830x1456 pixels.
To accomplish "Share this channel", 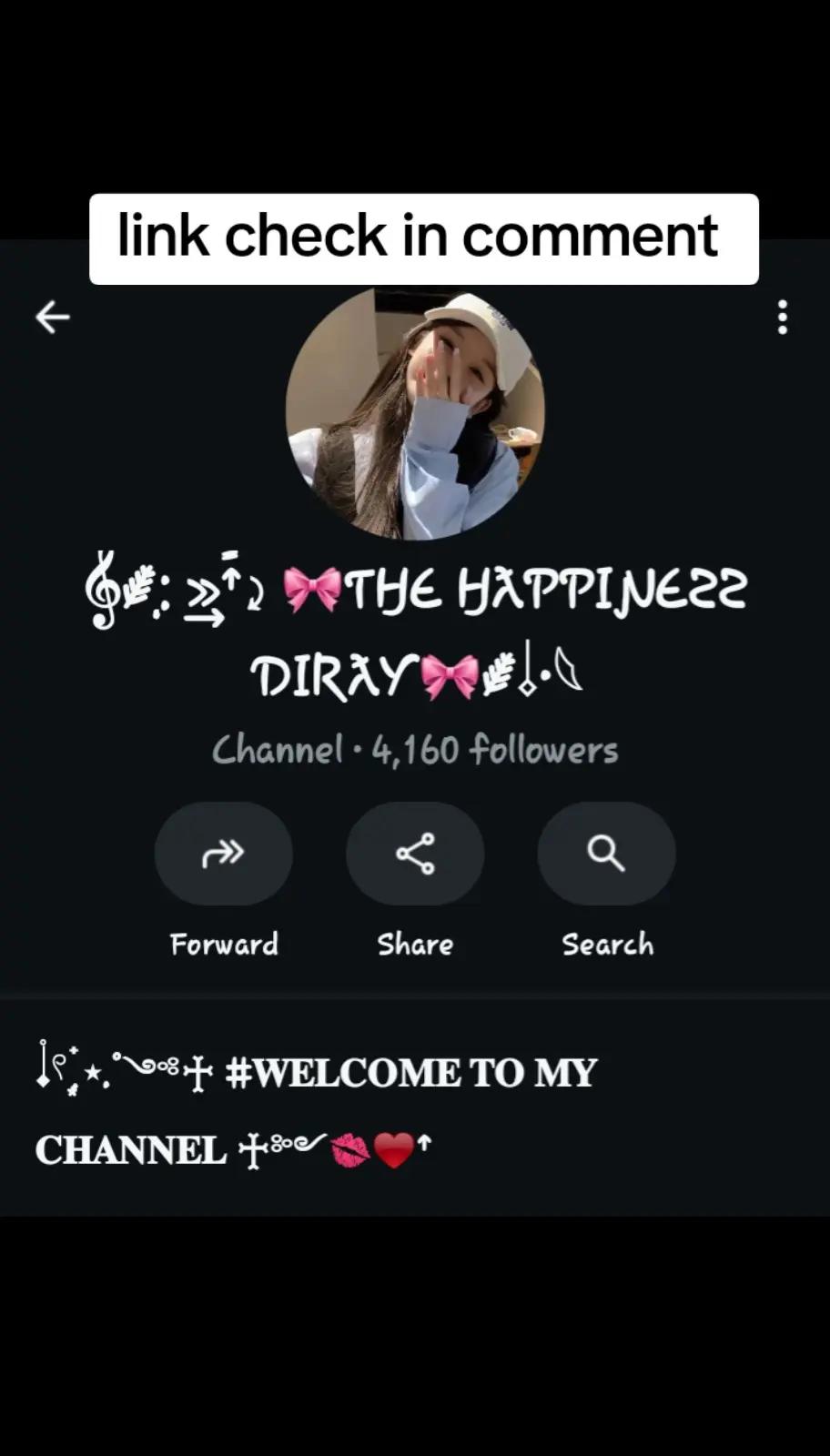I will click(415, 854).
